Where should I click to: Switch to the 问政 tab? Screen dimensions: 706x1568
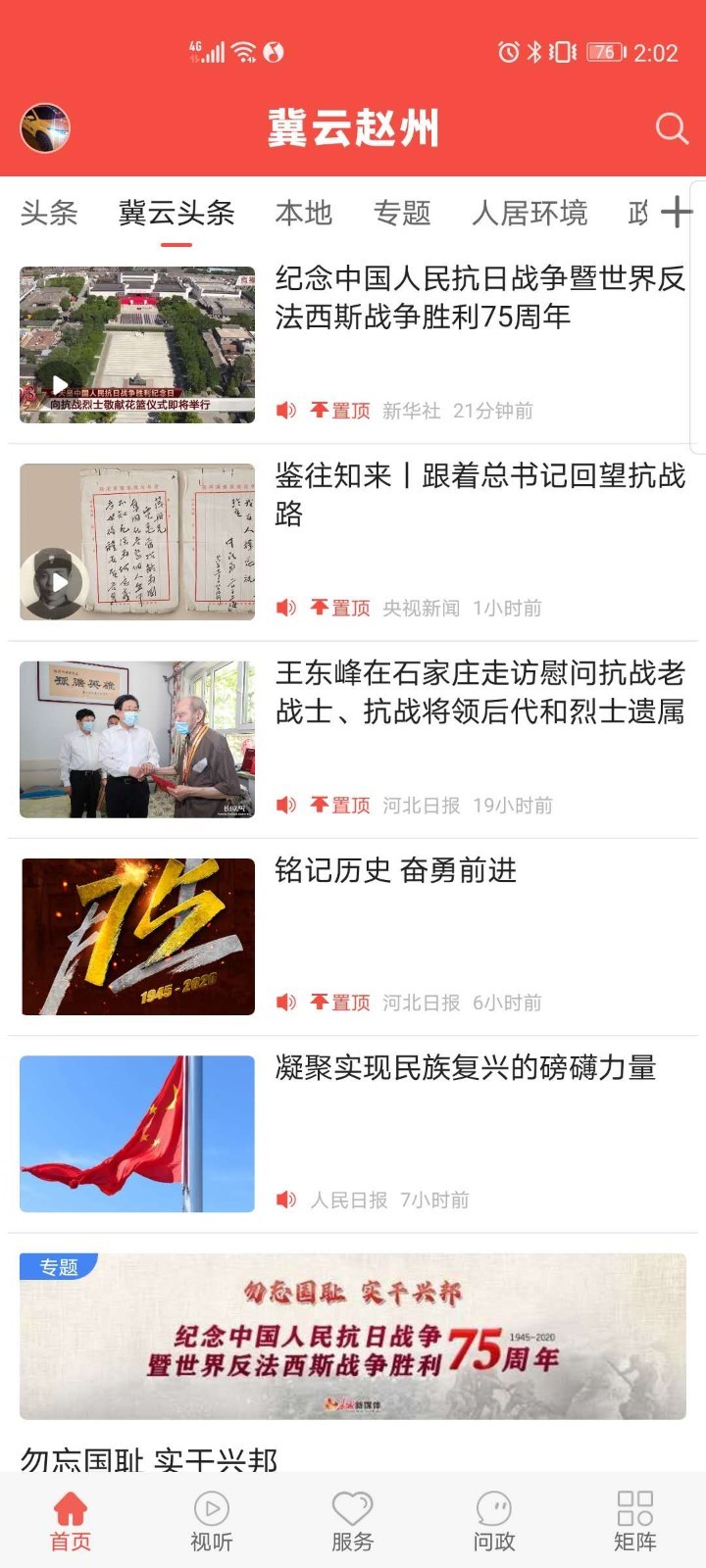tap(494, 1520)
